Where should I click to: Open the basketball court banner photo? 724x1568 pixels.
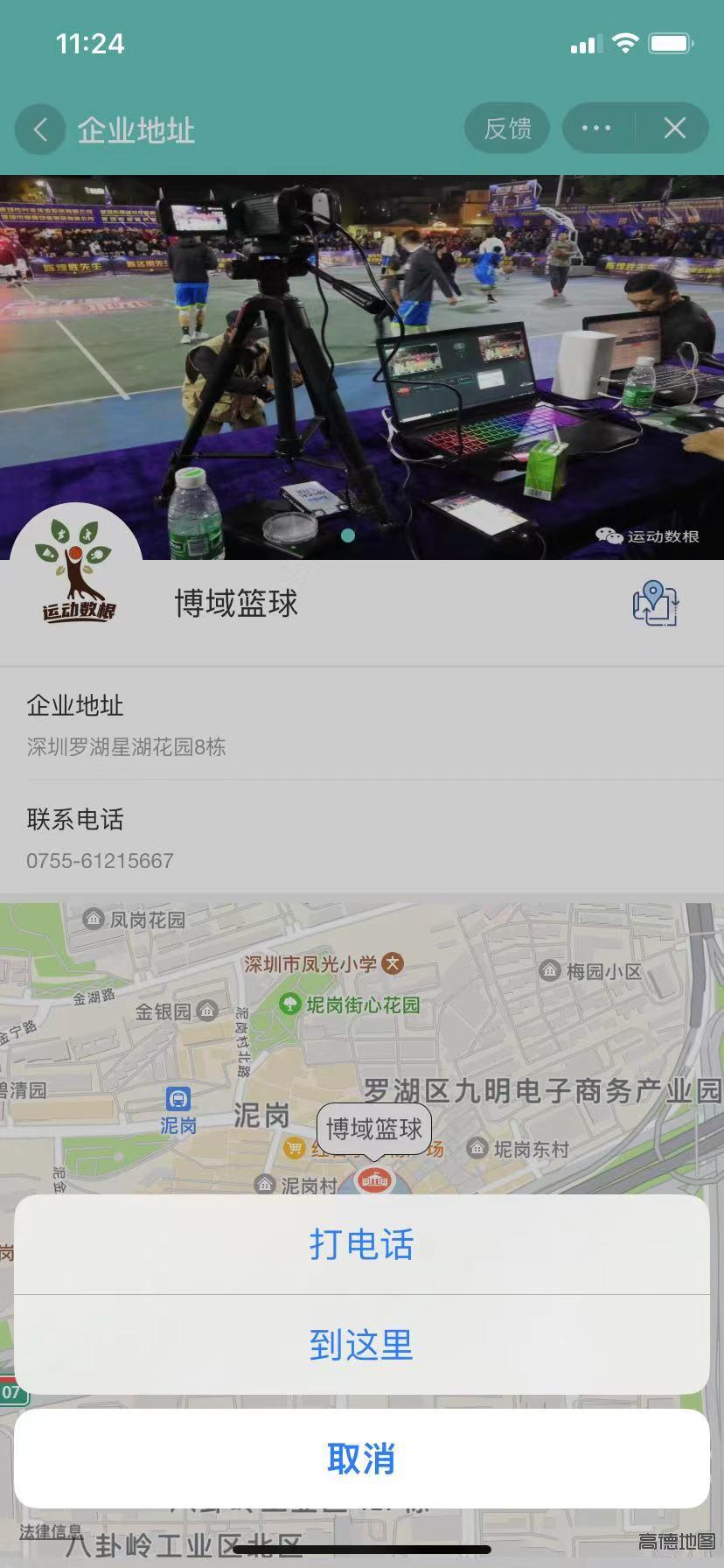click(362, 350)
